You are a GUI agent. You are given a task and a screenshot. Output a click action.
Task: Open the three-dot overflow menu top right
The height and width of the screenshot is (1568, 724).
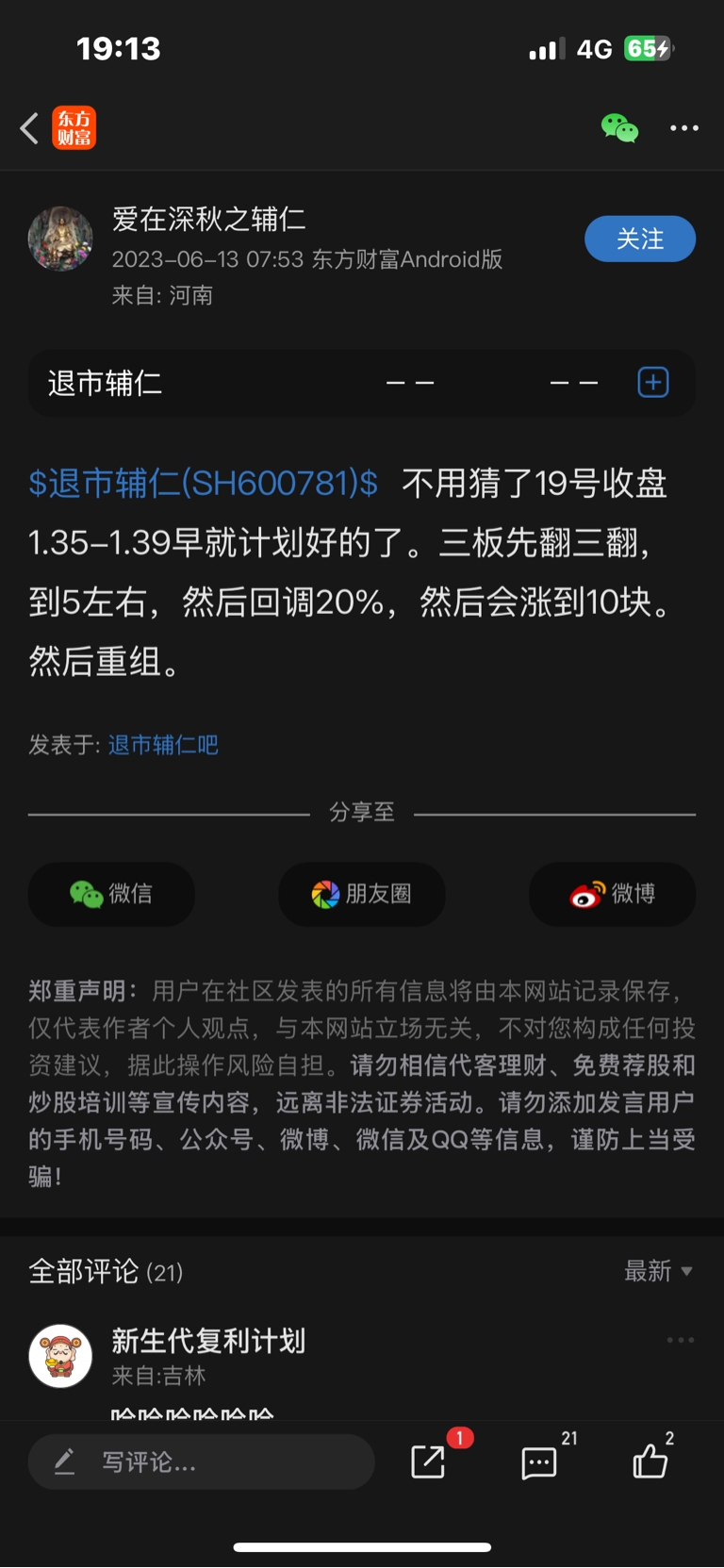683,127
